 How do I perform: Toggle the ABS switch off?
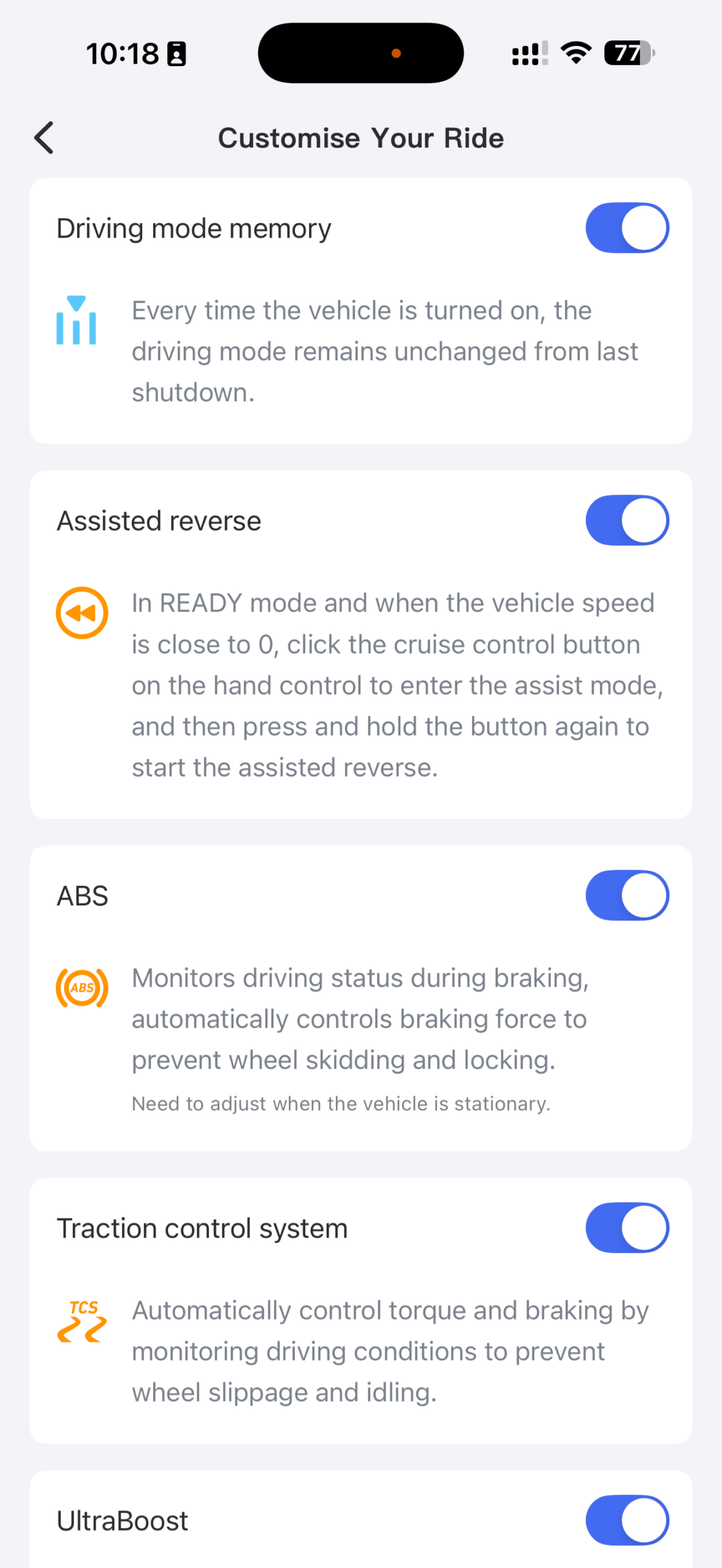click(x=626, y=895)
